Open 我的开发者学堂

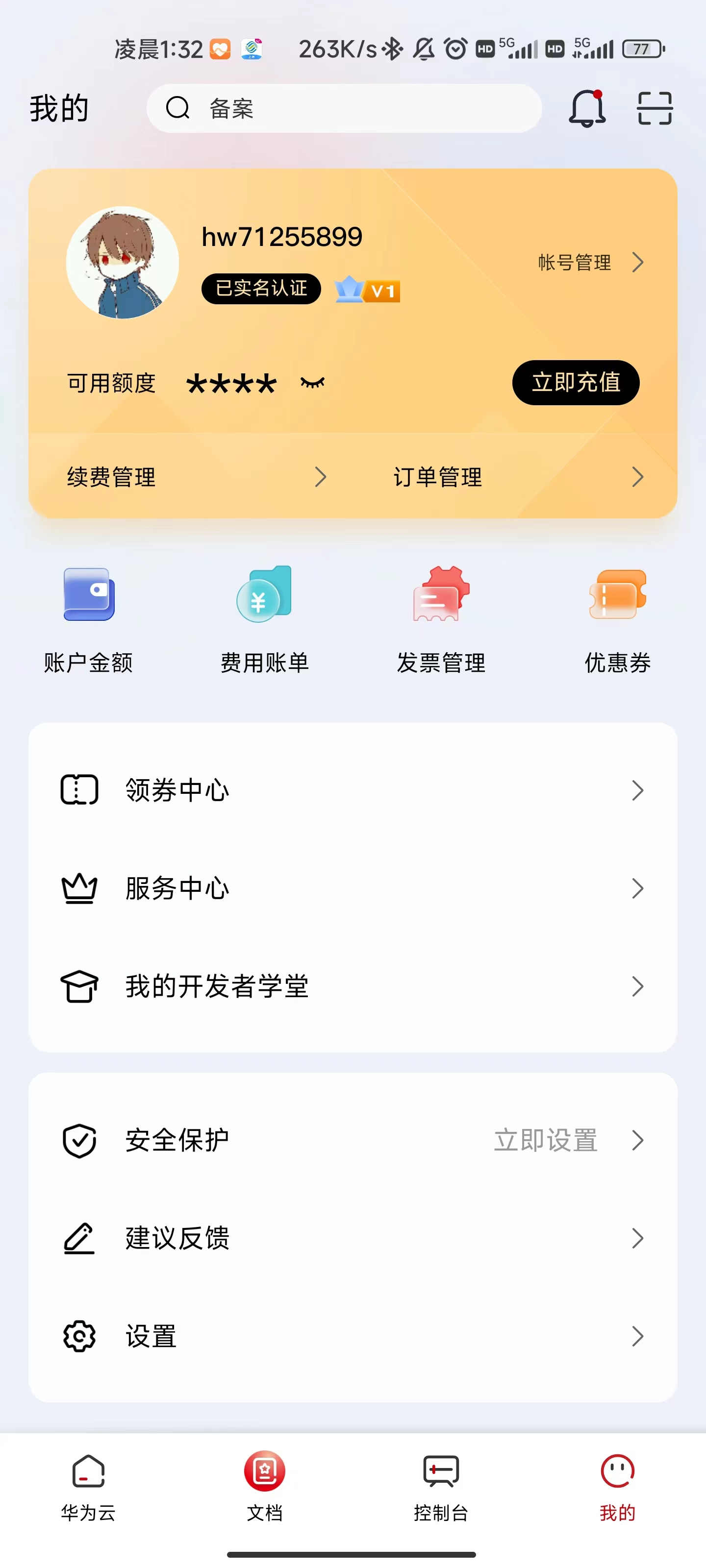tap(353, 986)
